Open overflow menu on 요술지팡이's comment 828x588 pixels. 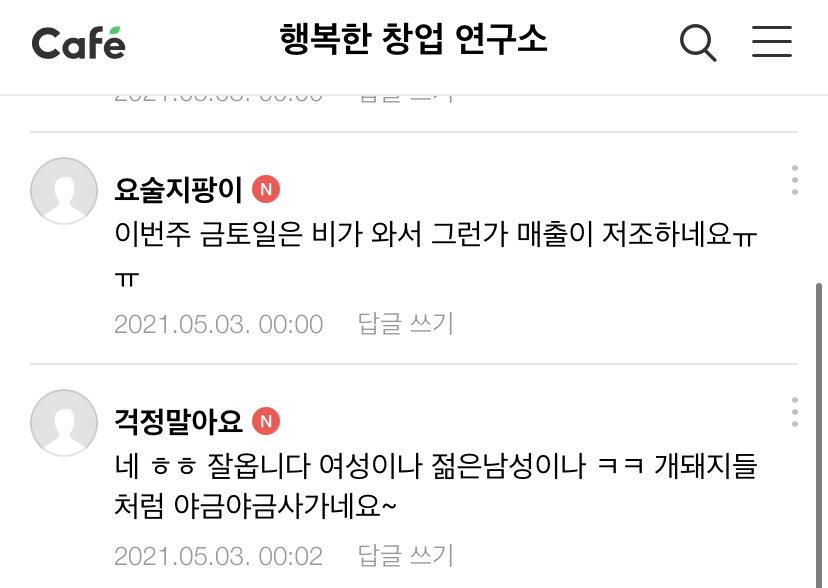(794, 180)
